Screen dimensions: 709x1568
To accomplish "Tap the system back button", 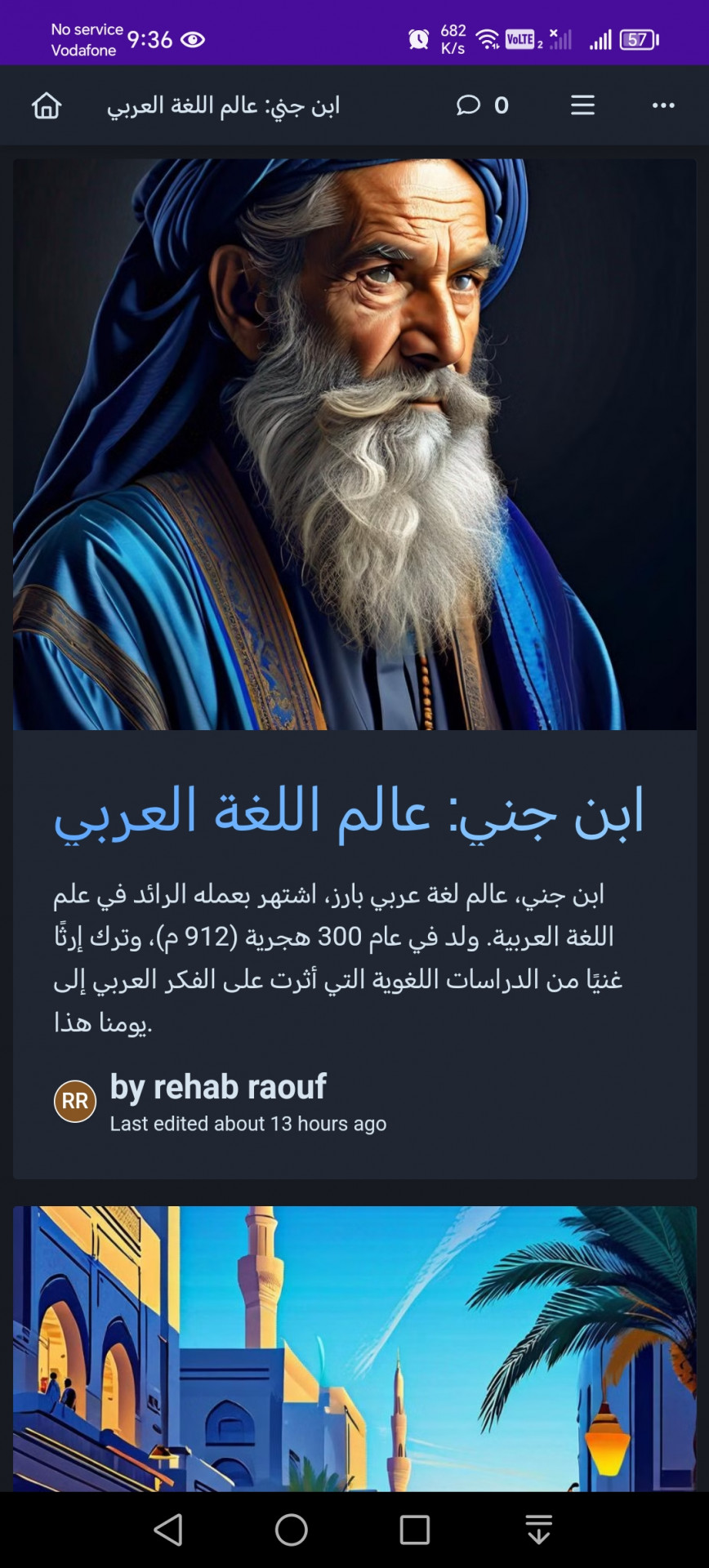I will tap(169, 1530).
